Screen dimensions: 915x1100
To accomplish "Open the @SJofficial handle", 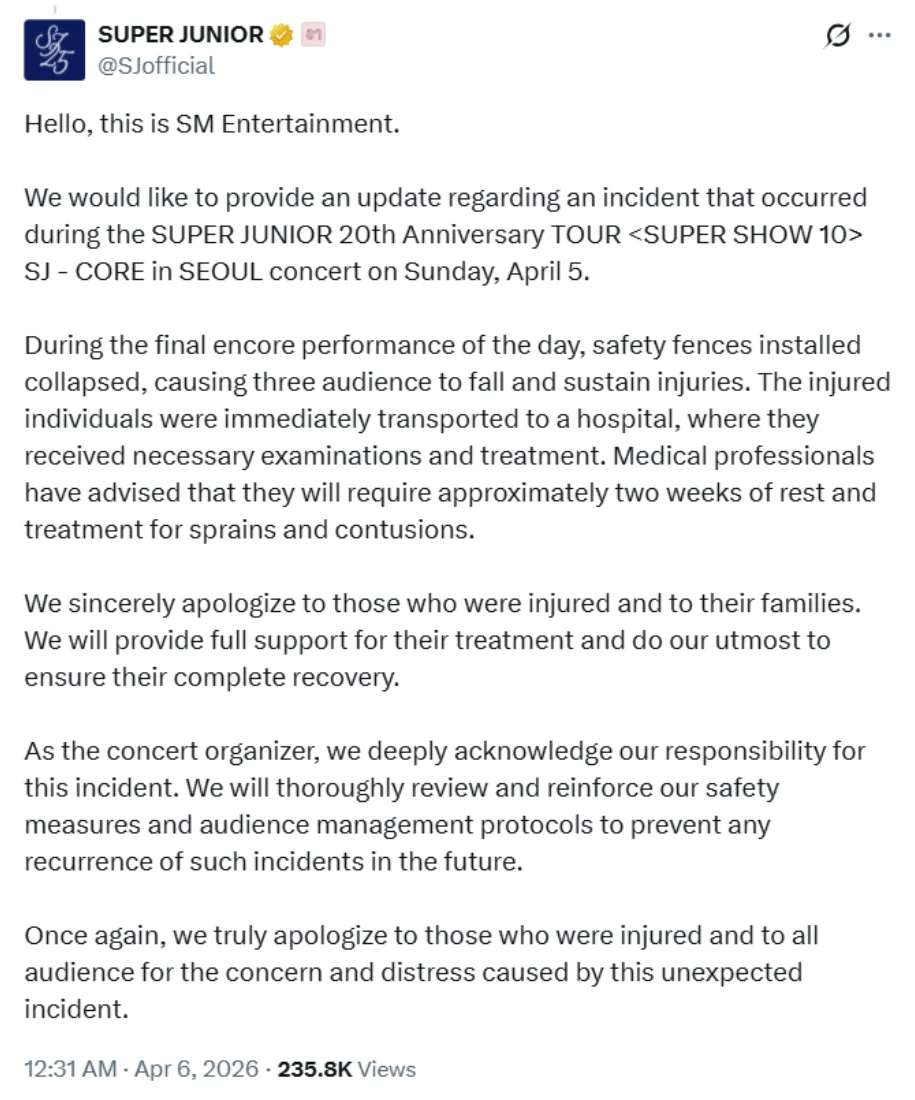I will click(x=156, y=66).
